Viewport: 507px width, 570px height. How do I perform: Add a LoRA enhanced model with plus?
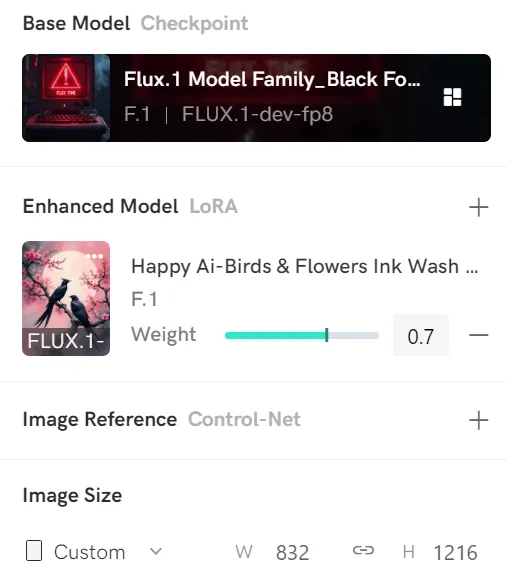478,207
